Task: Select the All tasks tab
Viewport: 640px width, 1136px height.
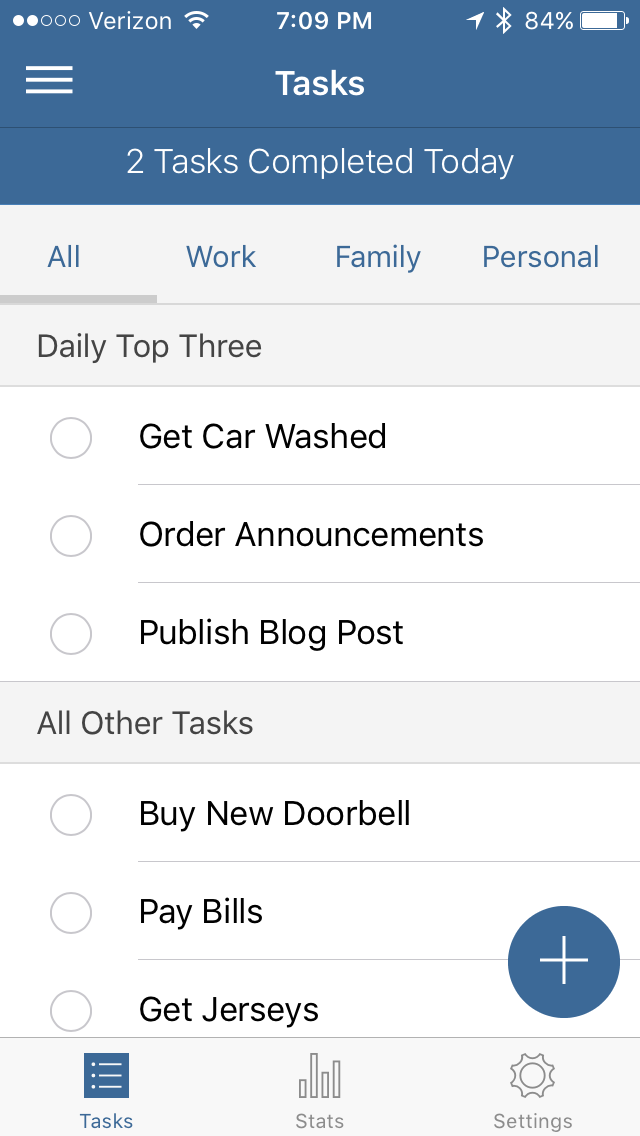Action: point(64,257)
